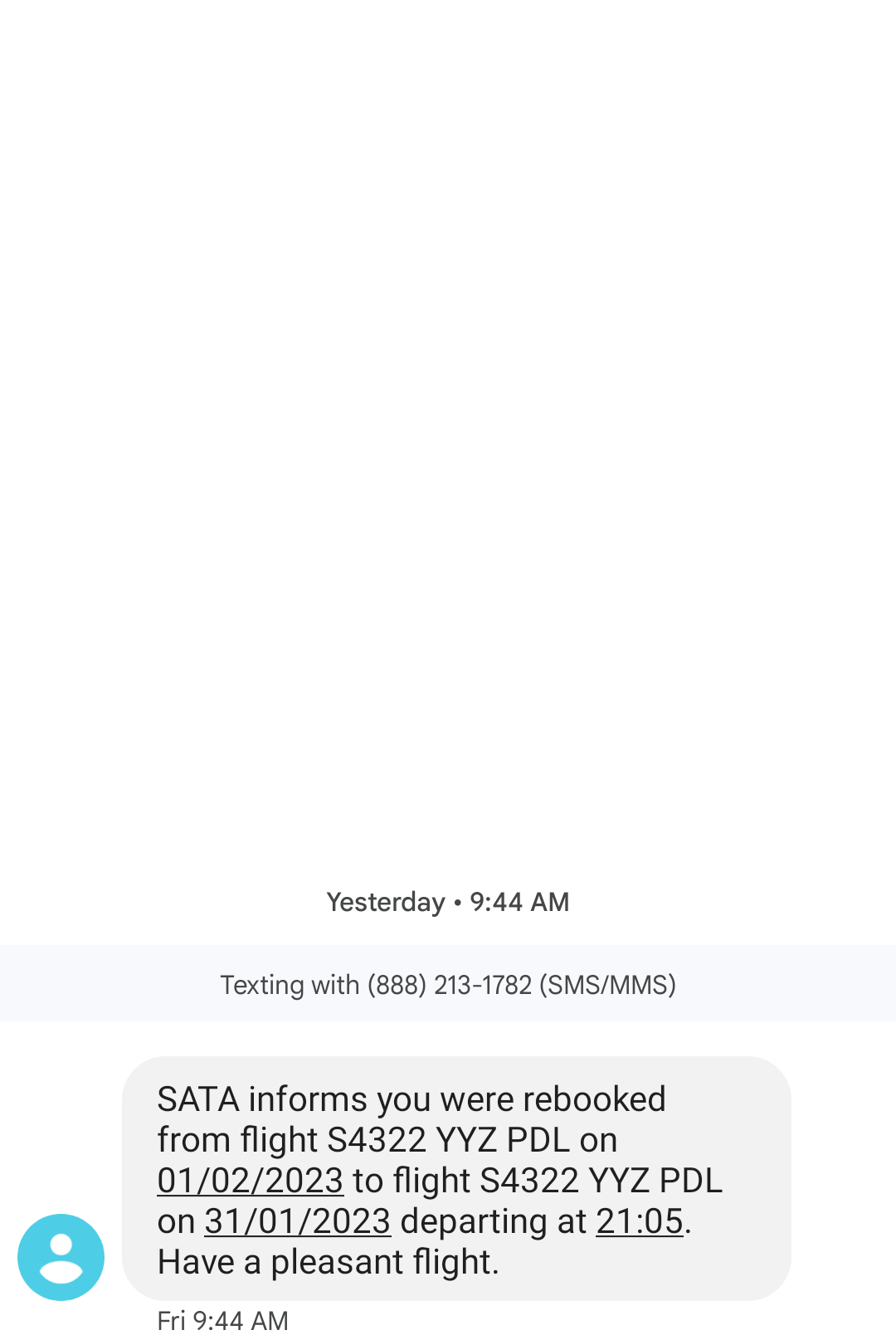Open the sender's contact avatar

click(x=61, y=1256)
